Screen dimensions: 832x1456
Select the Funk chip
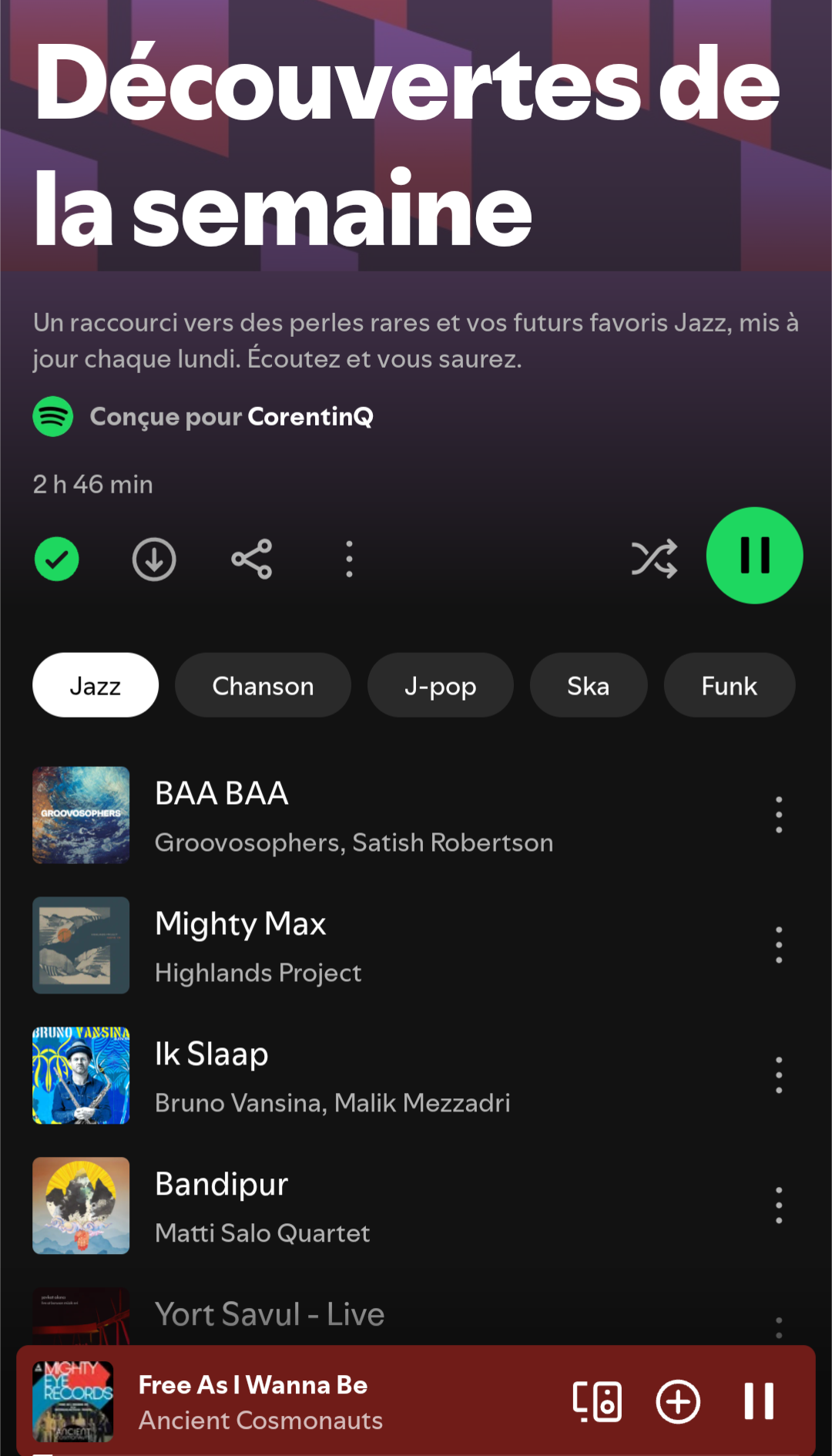(729, 685)
